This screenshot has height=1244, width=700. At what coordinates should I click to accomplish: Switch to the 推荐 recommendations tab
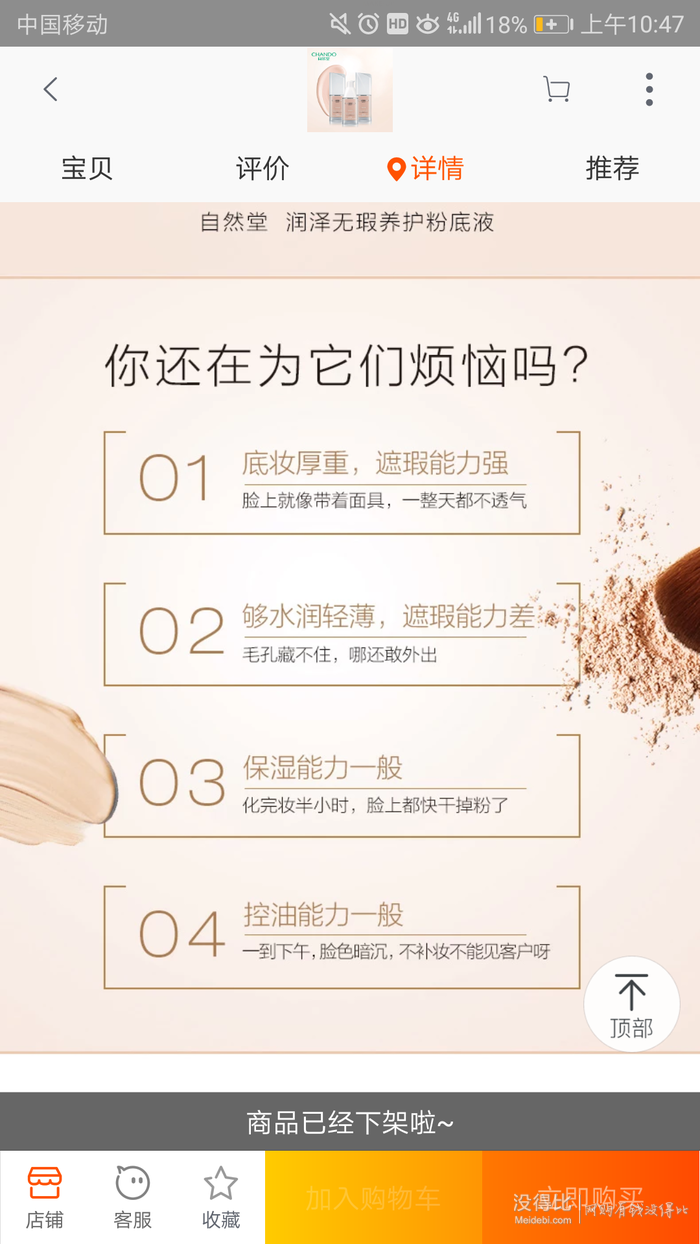pyautogui.click(x=612, y=168)
